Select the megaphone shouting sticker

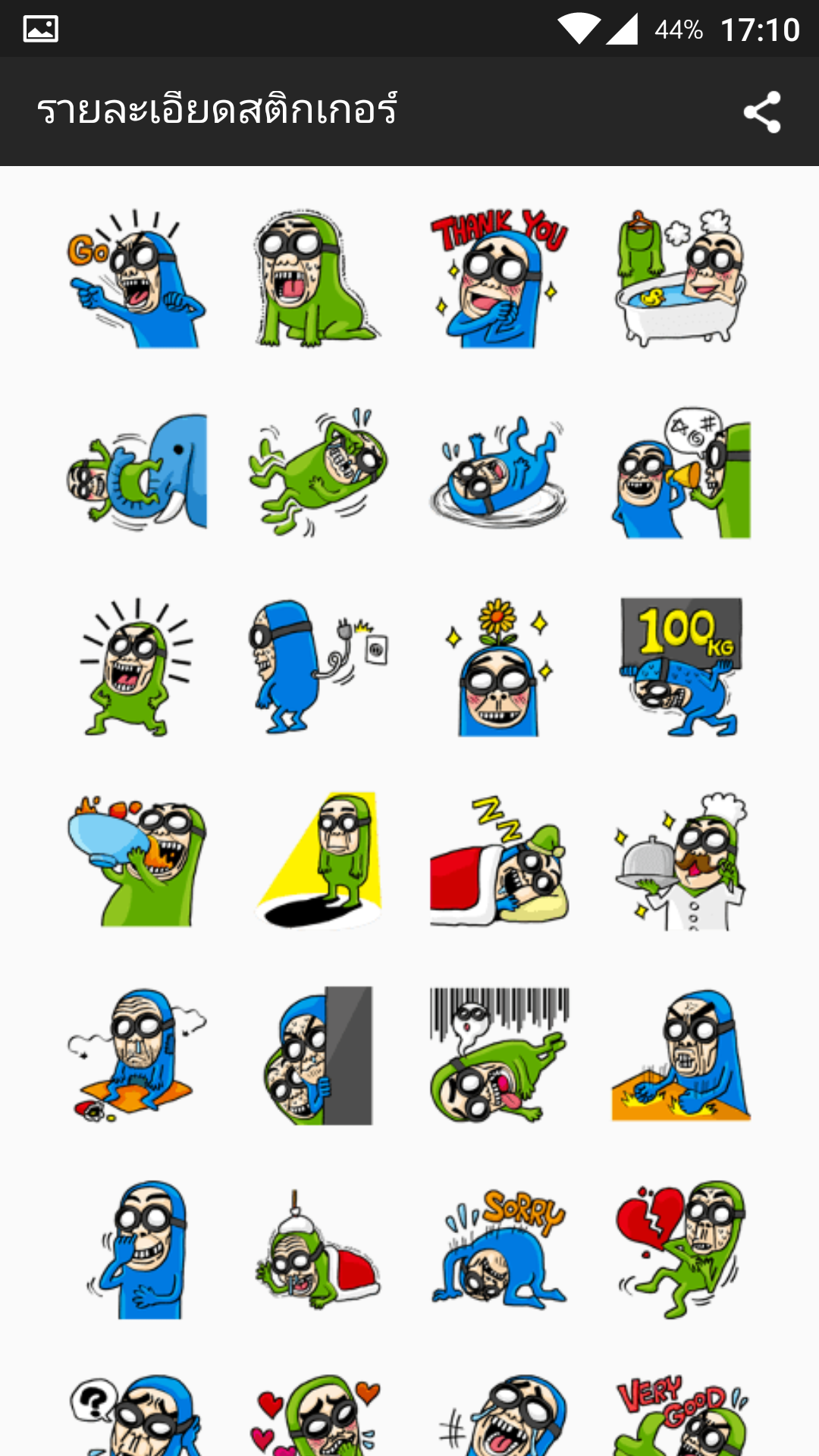click(x=681, y=473)
